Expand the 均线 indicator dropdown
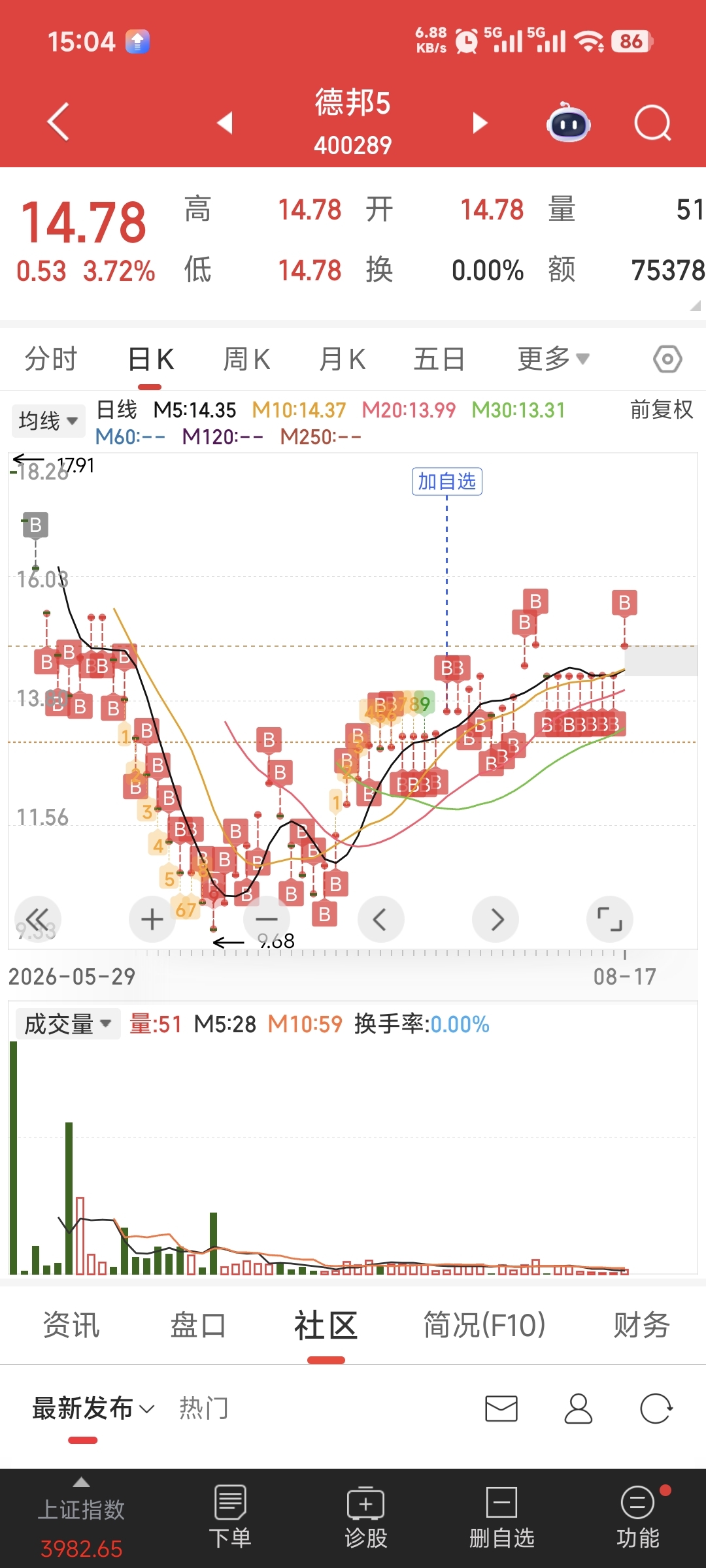The image size is (706, 1568). click(x=48, y=421)
